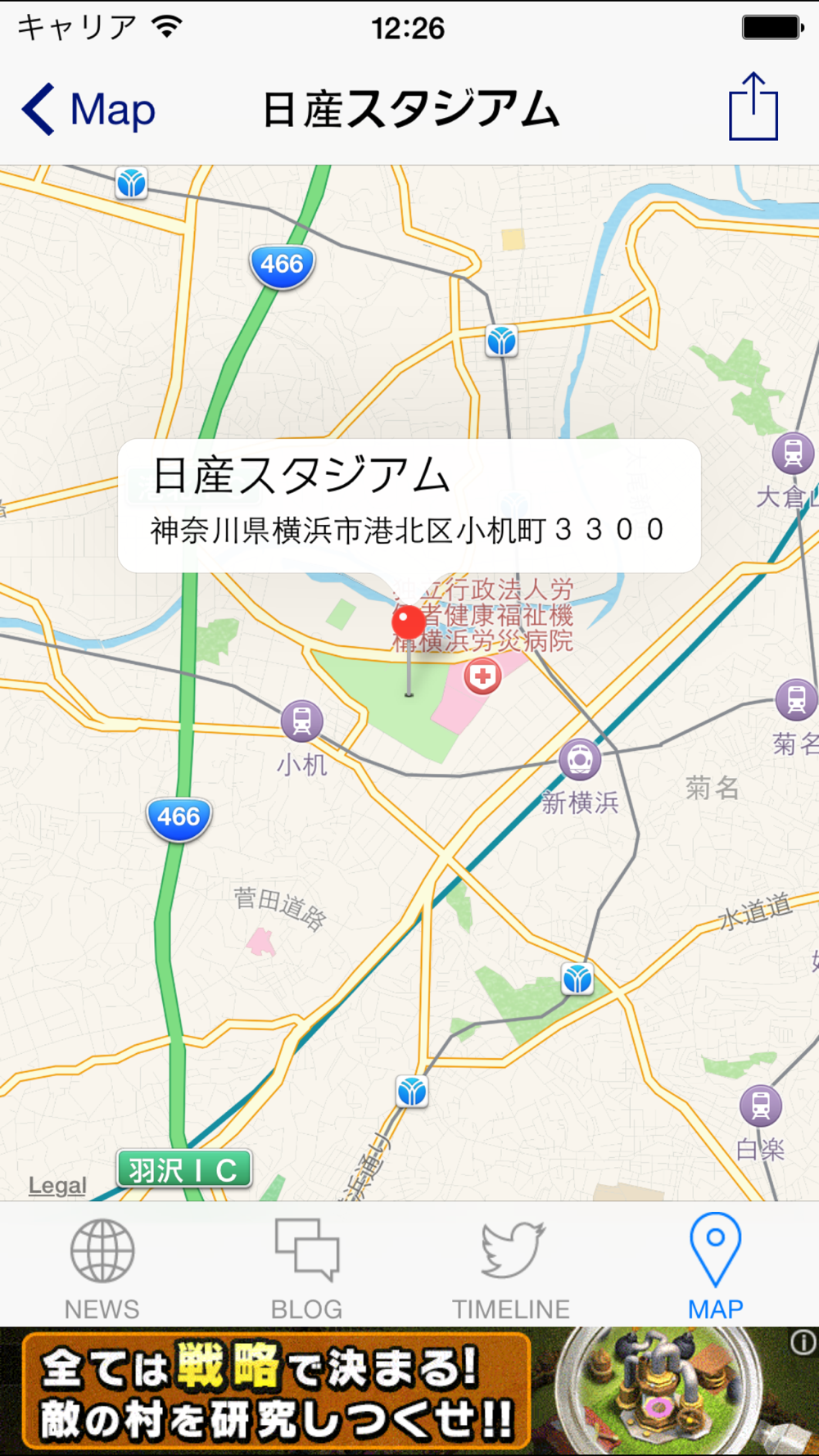Tap the 日産スタジアム callout bubble
Screen dimensions: 819x1456
409,505
